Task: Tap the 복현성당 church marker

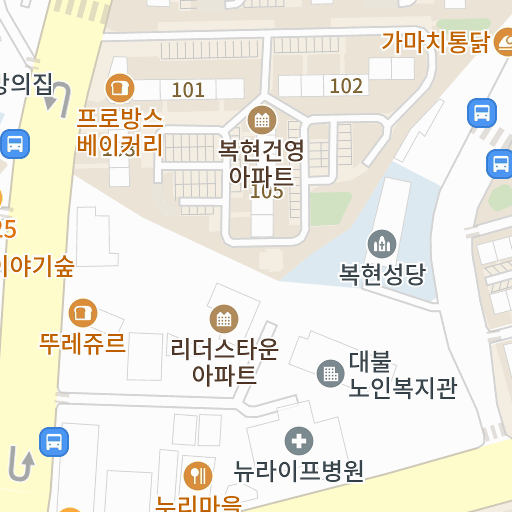Action: tap(382, 244)
